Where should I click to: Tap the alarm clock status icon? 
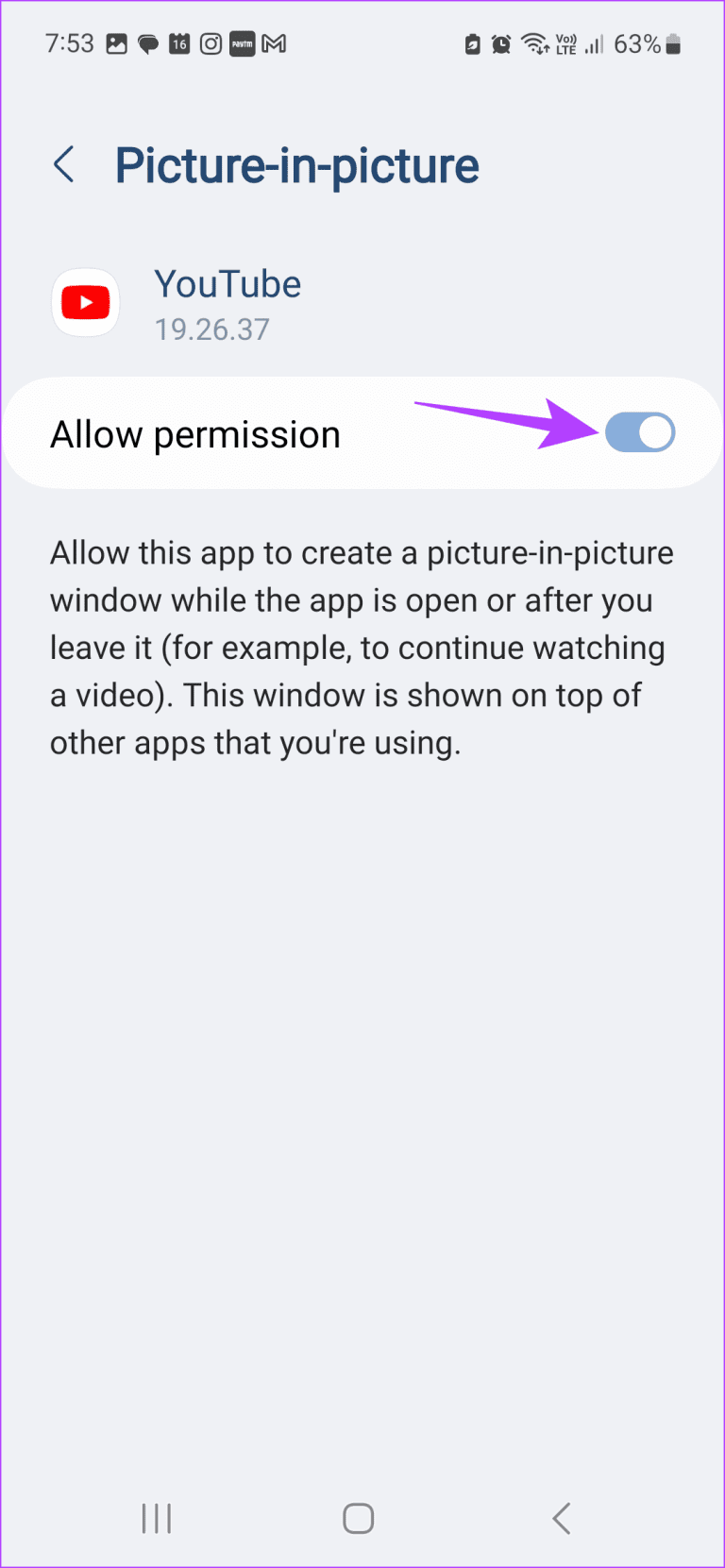click(x=502, y=43)
